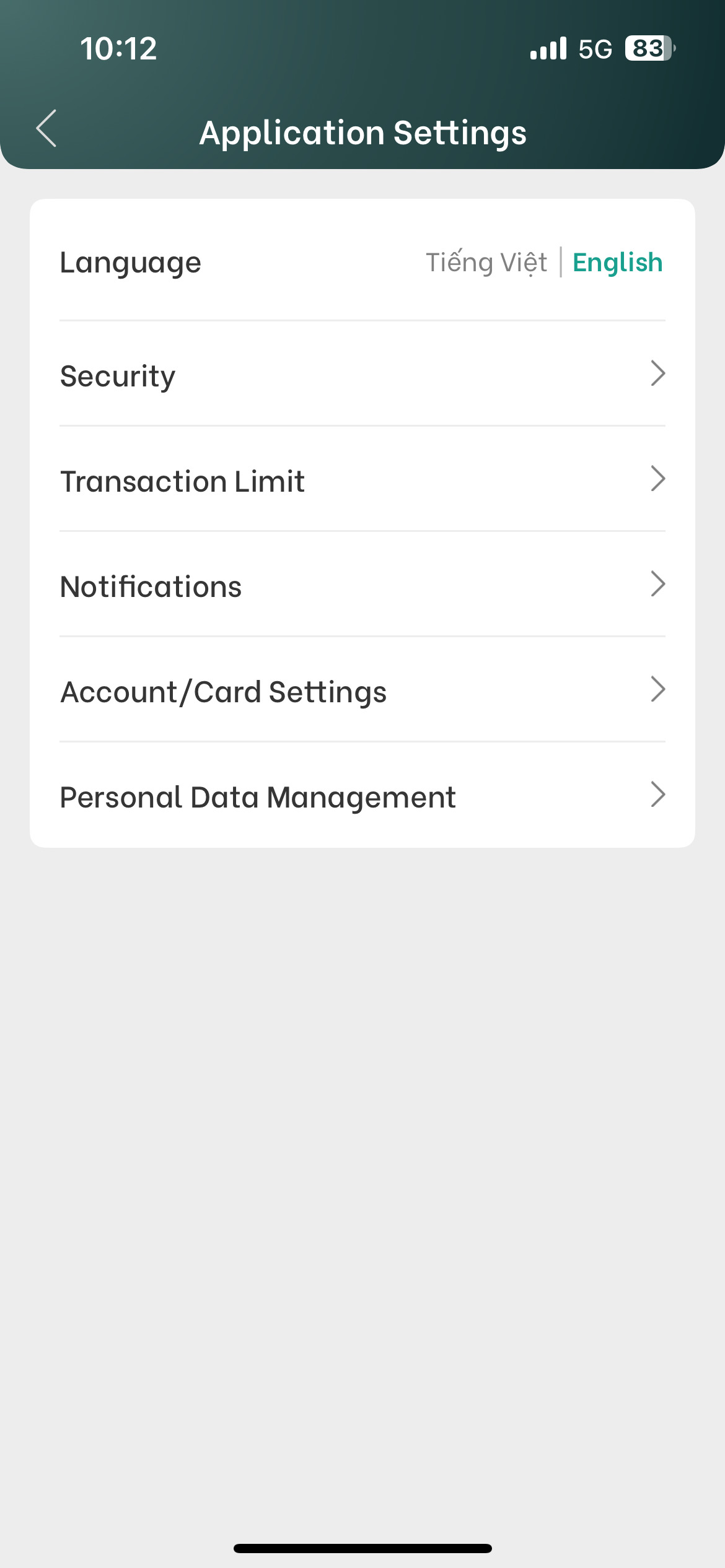725x1568 pixels.
Task: Open Personal Data Management
Action: coord(362,796)
